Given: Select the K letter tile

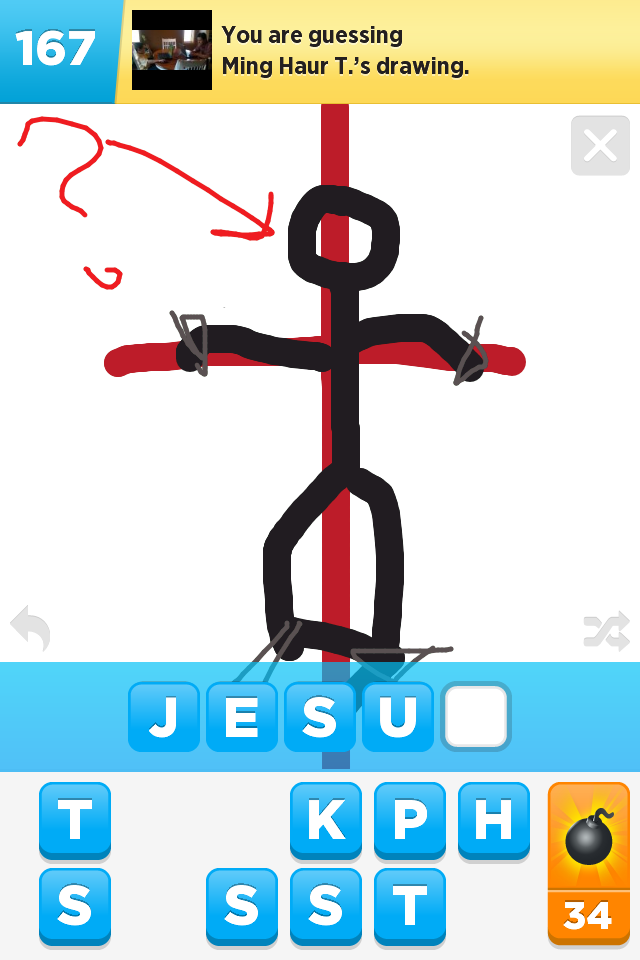Looking at the screenshot, I should point(326,819).
